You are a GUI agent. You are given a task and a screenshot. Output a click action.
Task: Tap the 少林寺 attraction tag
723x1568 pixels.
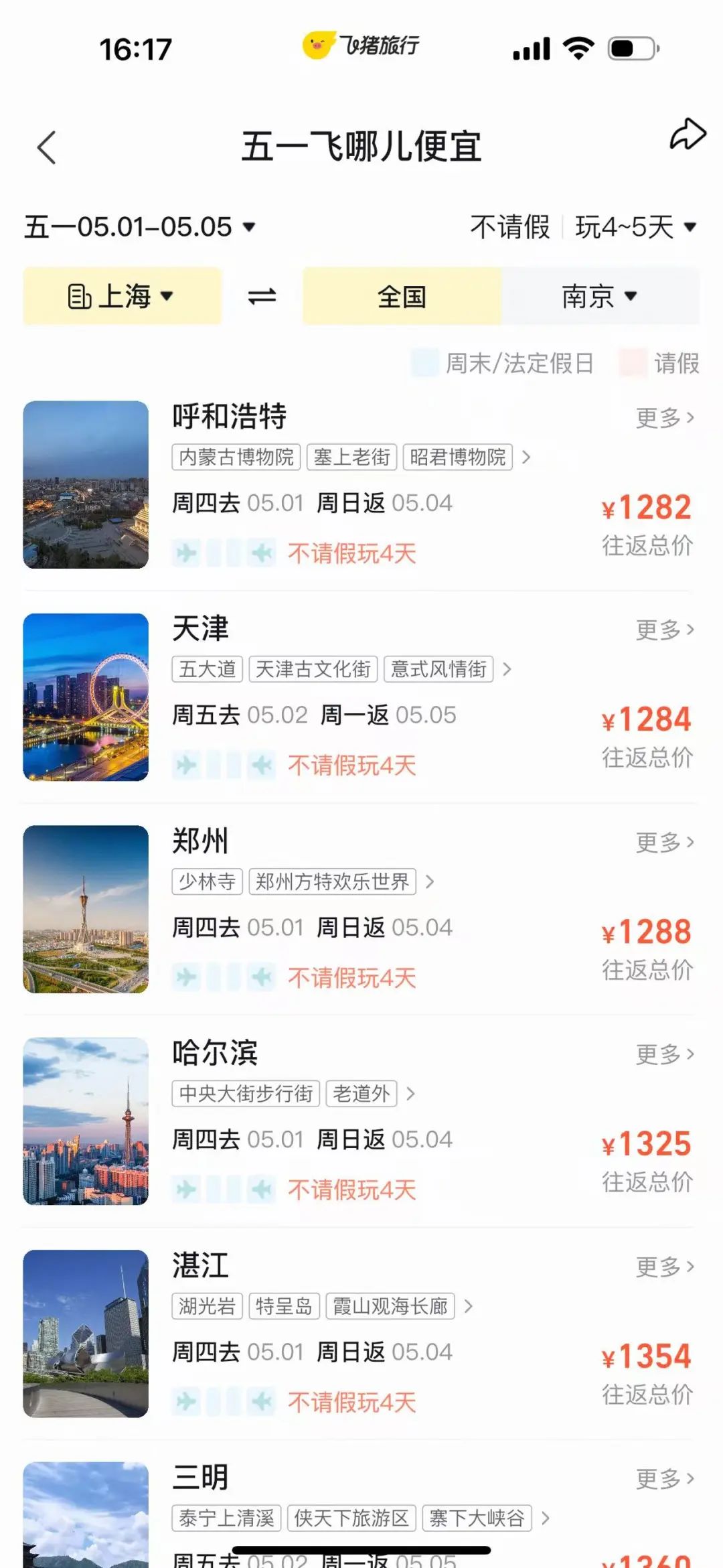(x=207, y=881)
